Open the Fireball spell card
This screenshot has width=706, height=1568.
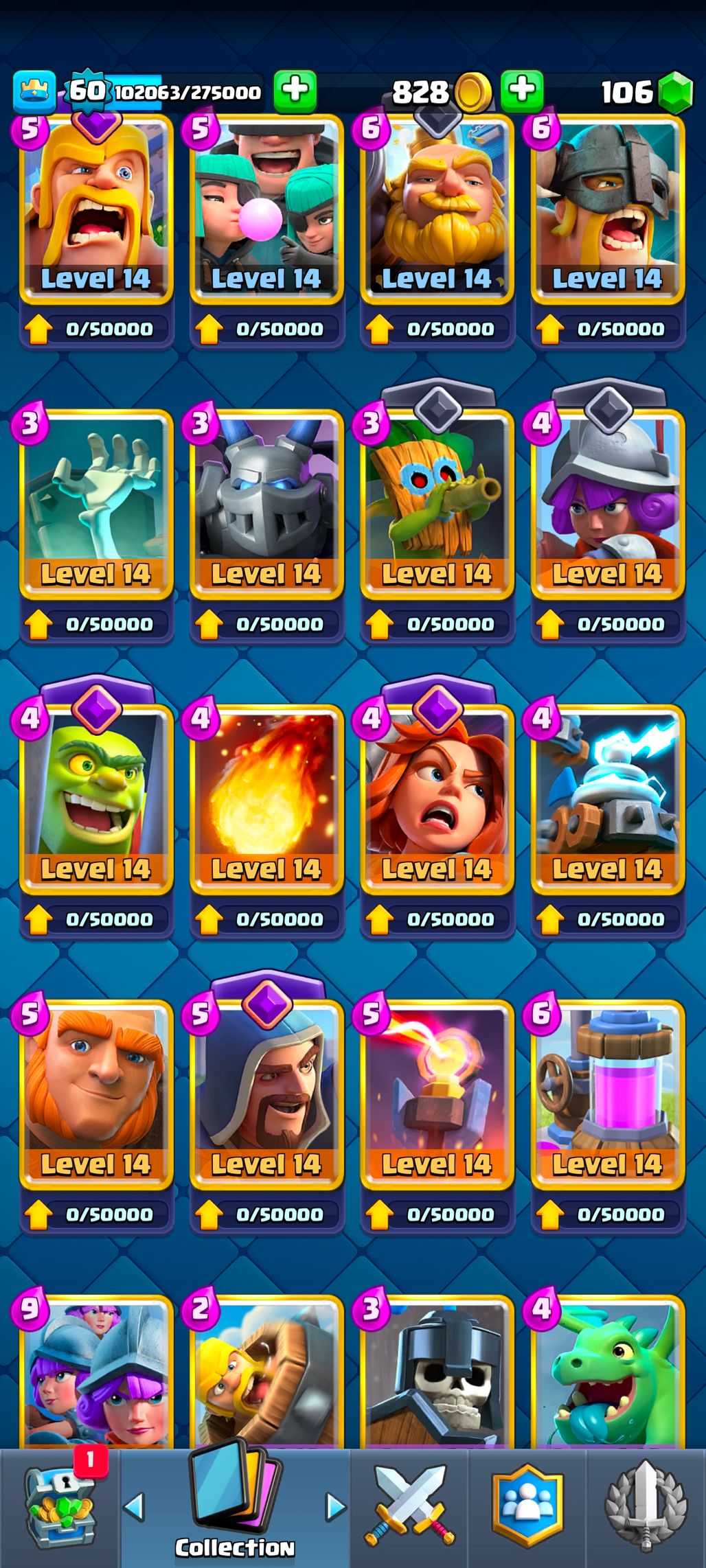(266, 800)
